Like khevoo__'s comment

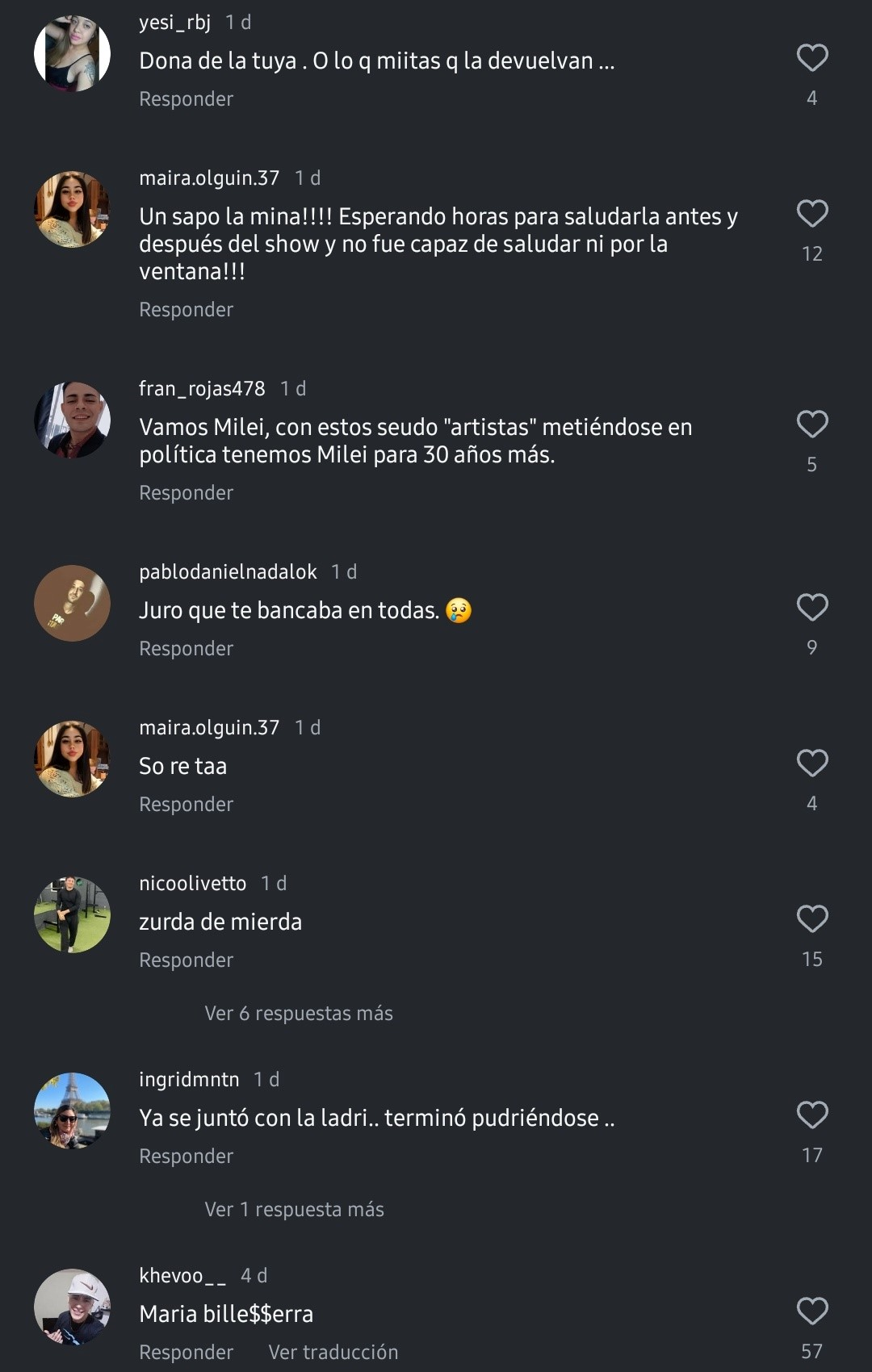coord(811,1311)
